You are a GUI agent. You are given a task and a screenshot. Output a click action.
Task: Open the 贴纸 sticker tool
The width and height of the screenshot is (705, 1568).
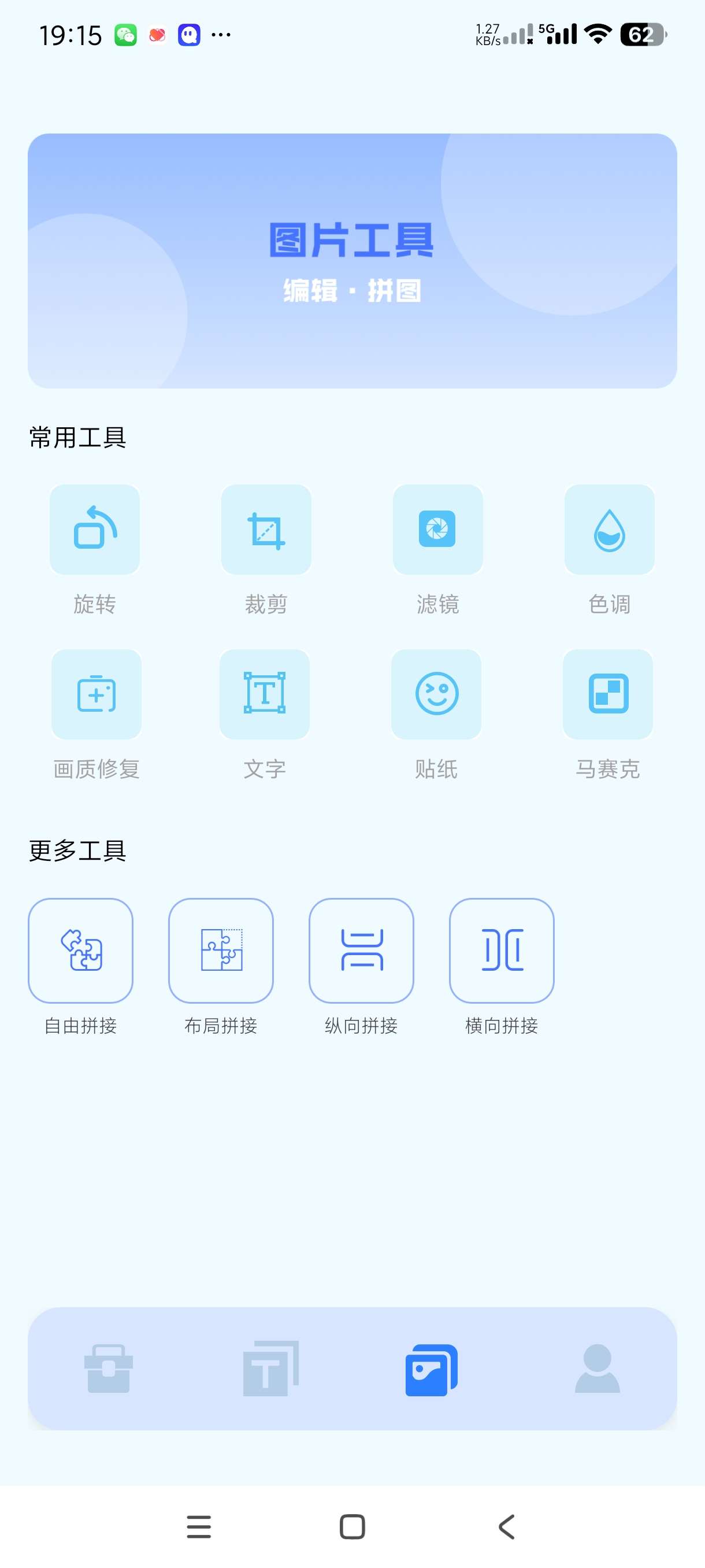pyautogui.click(x=436, y=694)
